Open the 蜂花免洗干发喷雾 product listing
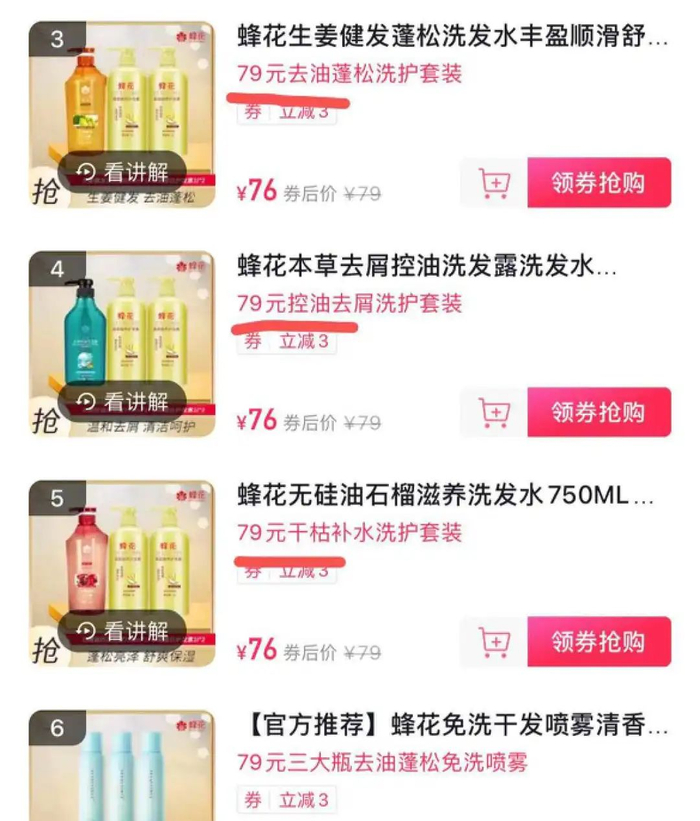The height and width of the screenshot is (821, 700). click(456, 725)
